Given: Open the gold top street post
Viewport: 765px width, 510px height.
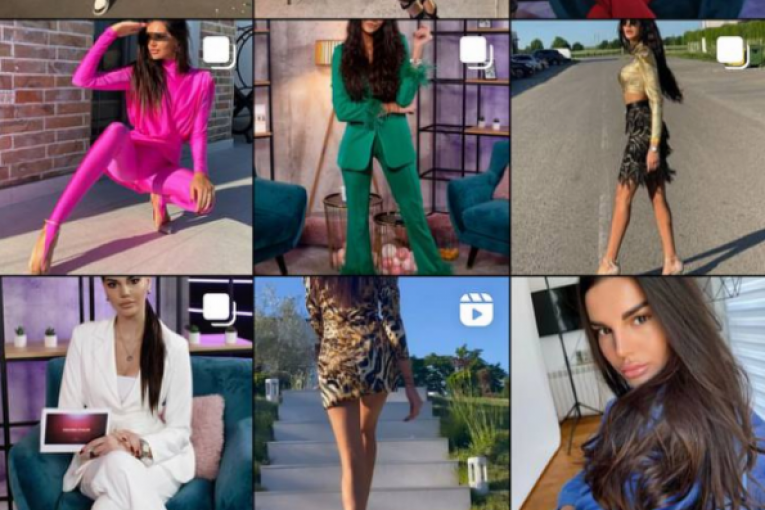Looking at the screenshot, I should coord(637,147).
